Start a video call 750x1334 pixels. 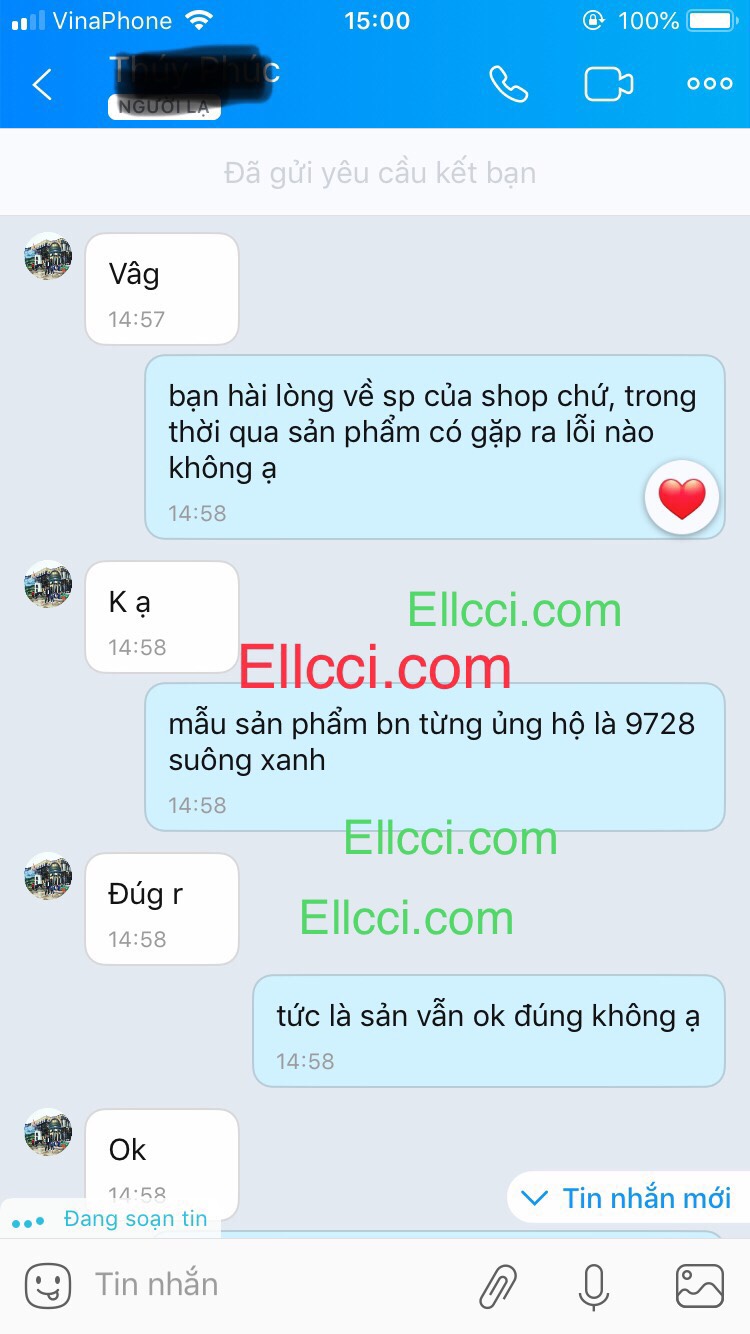(608, 85)
